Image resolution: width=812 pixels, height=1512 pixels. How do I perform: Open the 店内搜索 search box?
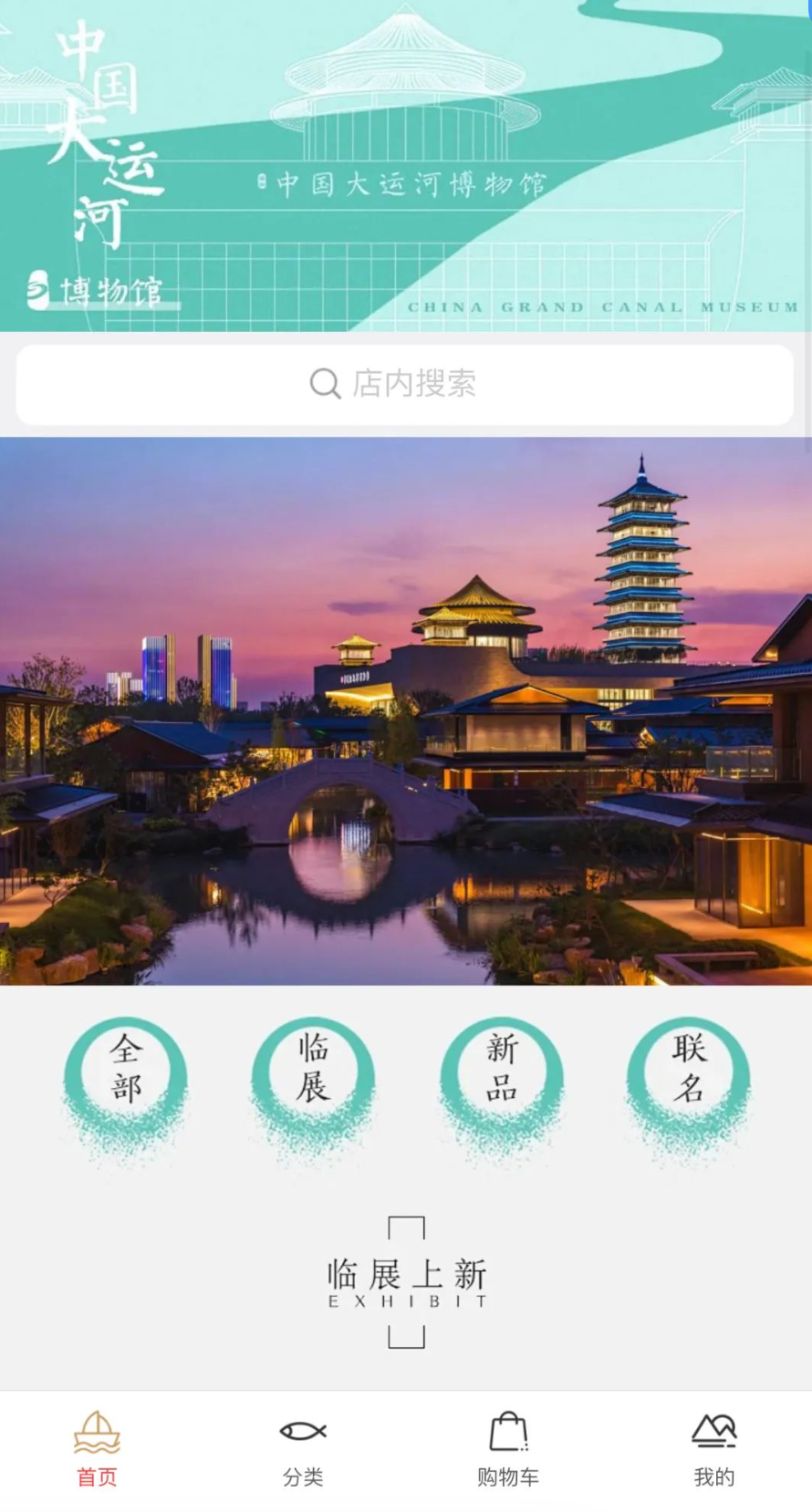(x=405, y=384)
